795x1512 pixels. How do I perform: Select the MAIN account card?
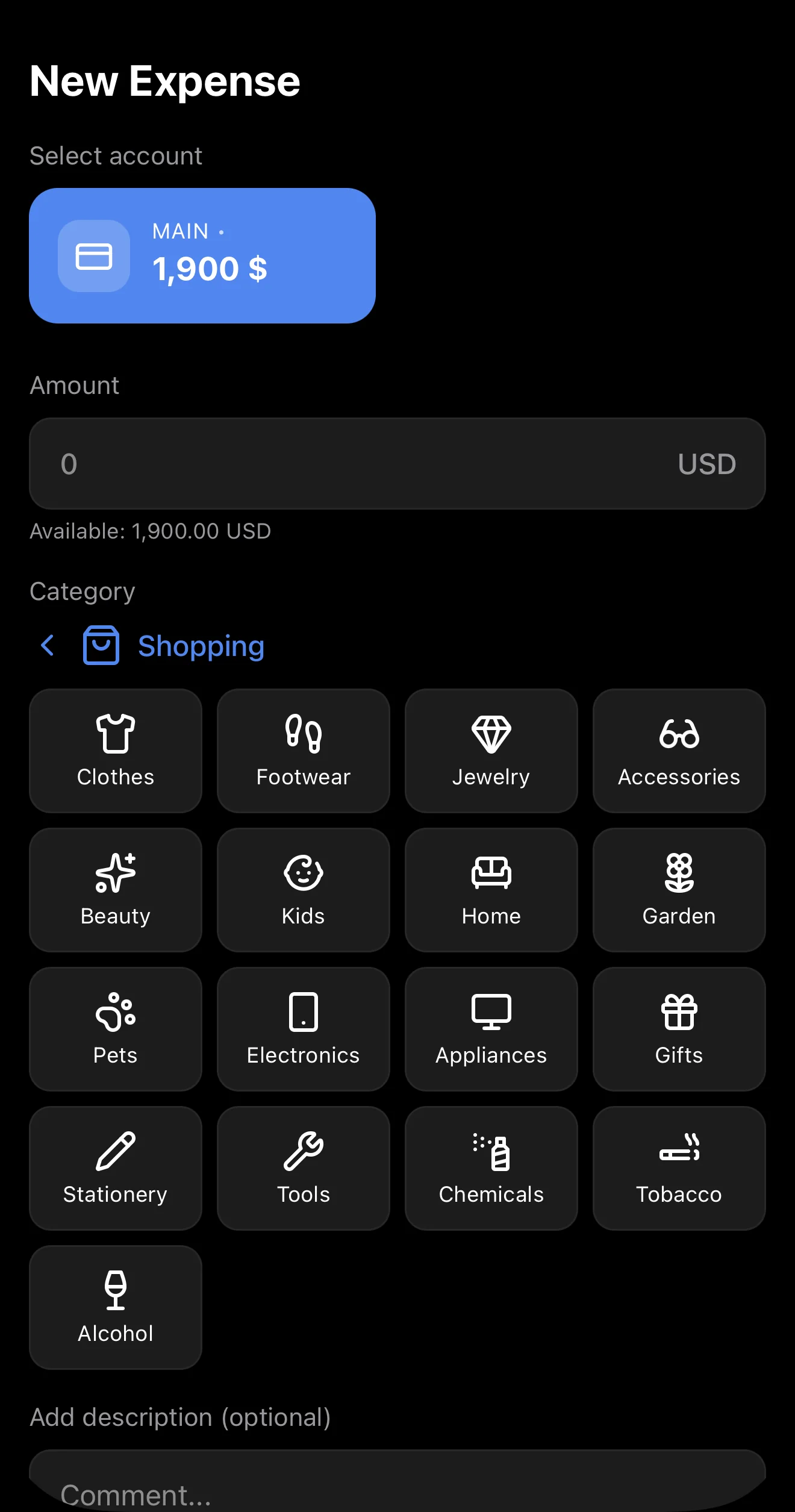click(202, 255)
